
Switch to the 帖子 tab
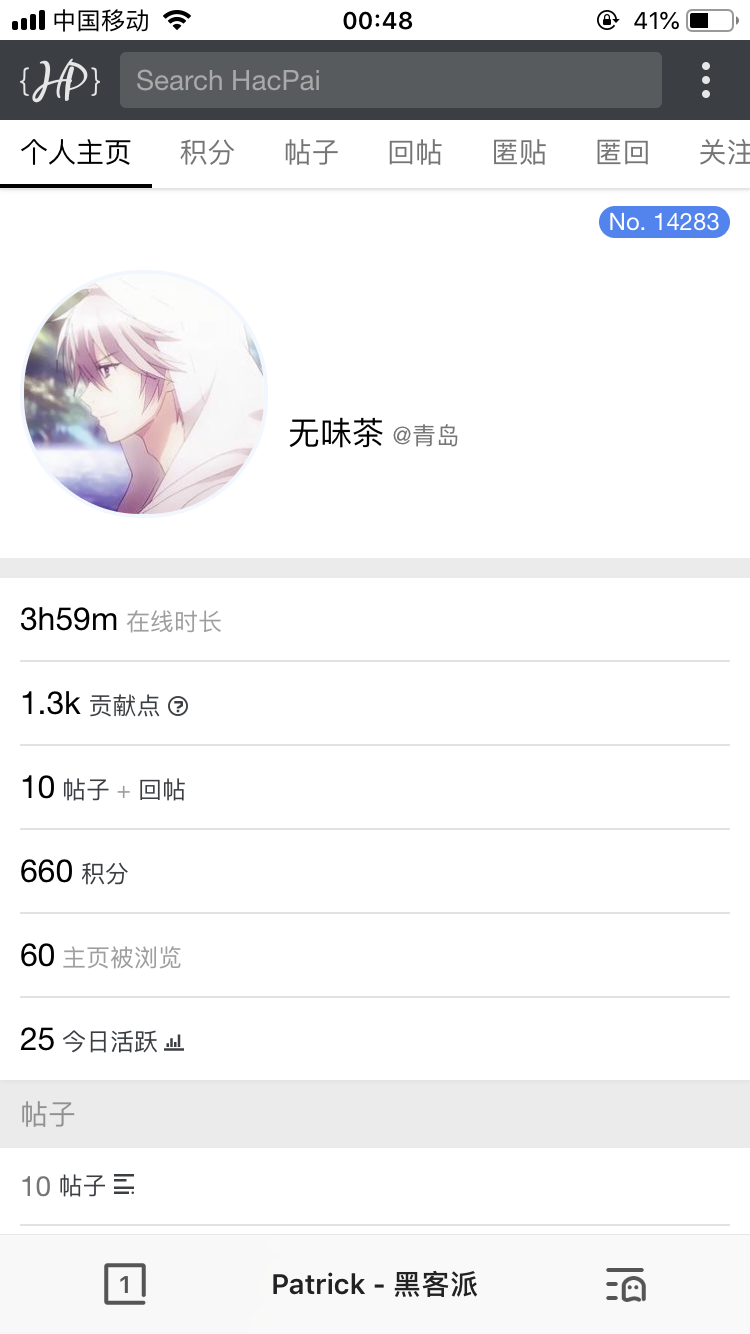311,153
